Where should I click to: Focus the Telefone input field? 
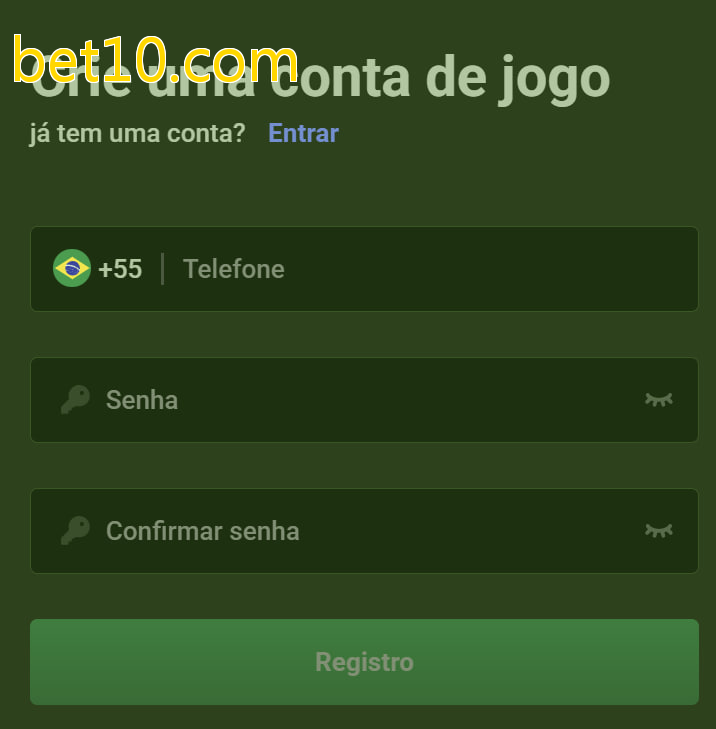[430, 269]
